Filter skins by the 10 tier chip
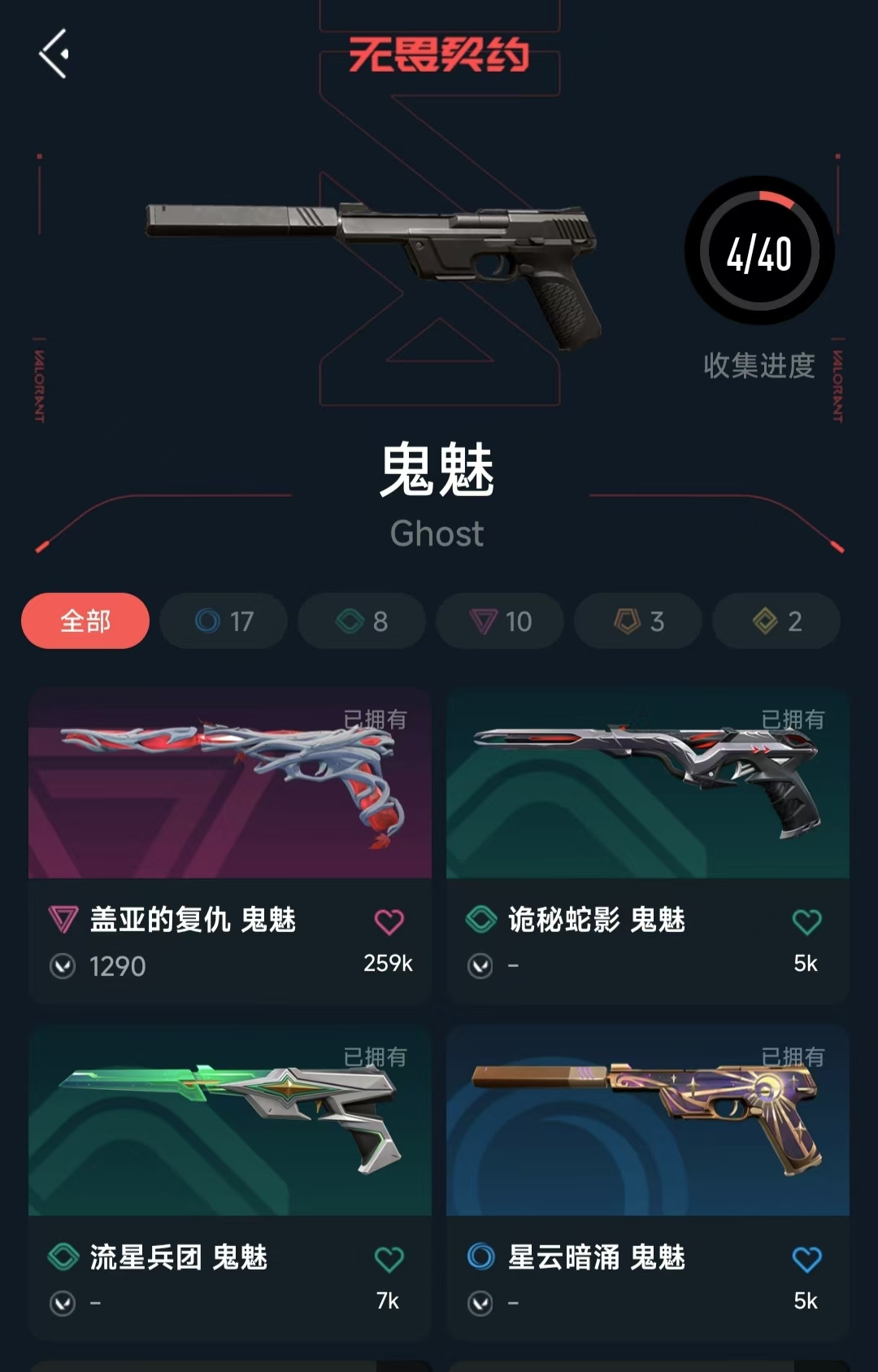Viewport: 878px width, 1372px height. coord(500,621)
